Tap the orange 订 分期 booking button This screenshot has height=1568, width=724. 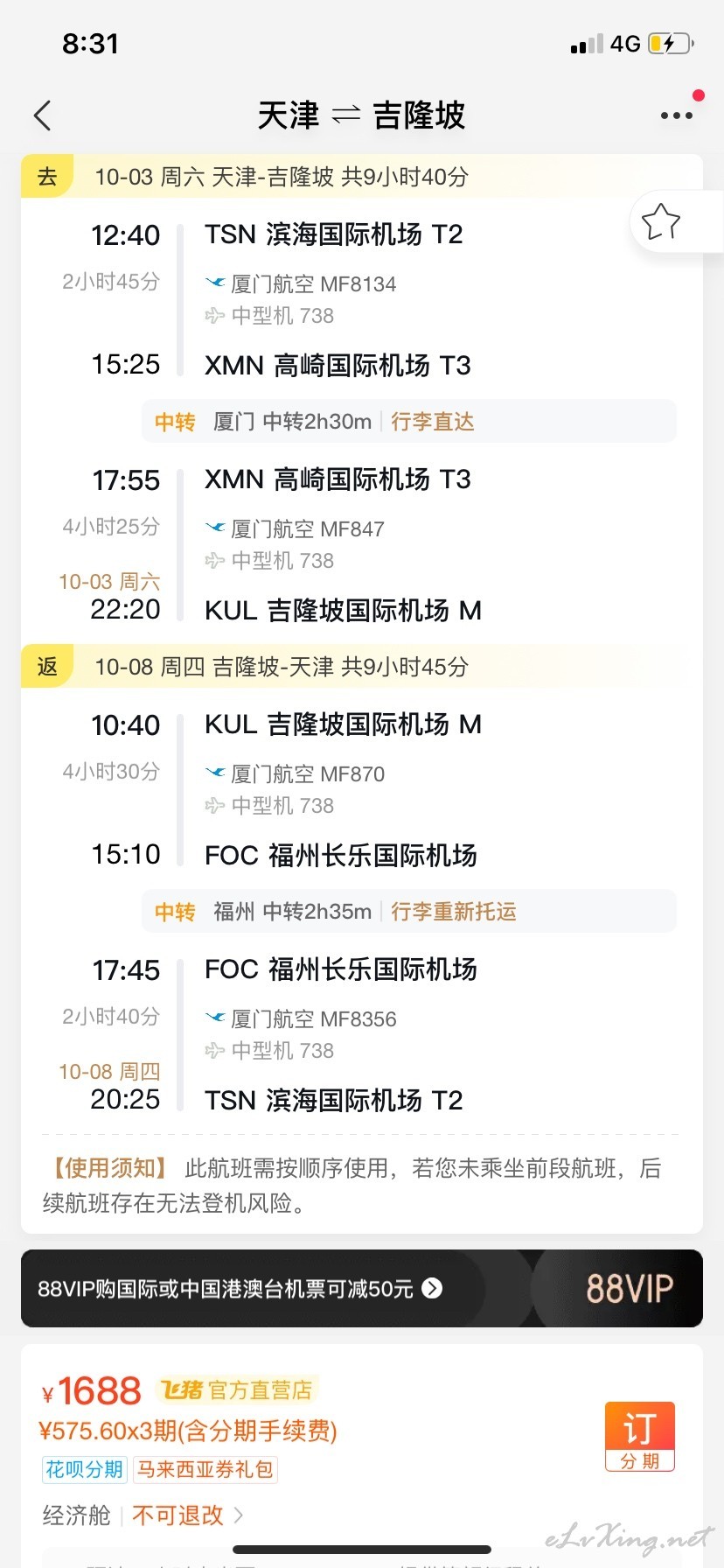[640, 1436]
